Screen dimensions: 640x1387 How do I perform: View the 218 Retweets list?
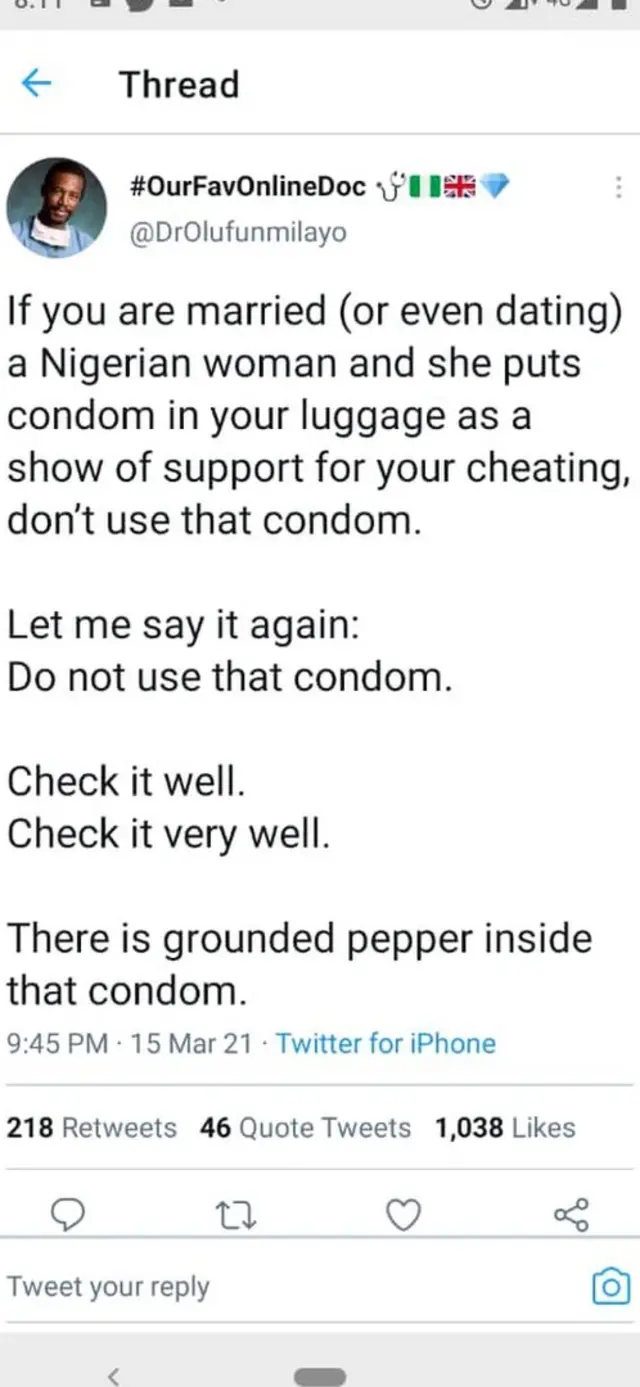coord(92,1128)
